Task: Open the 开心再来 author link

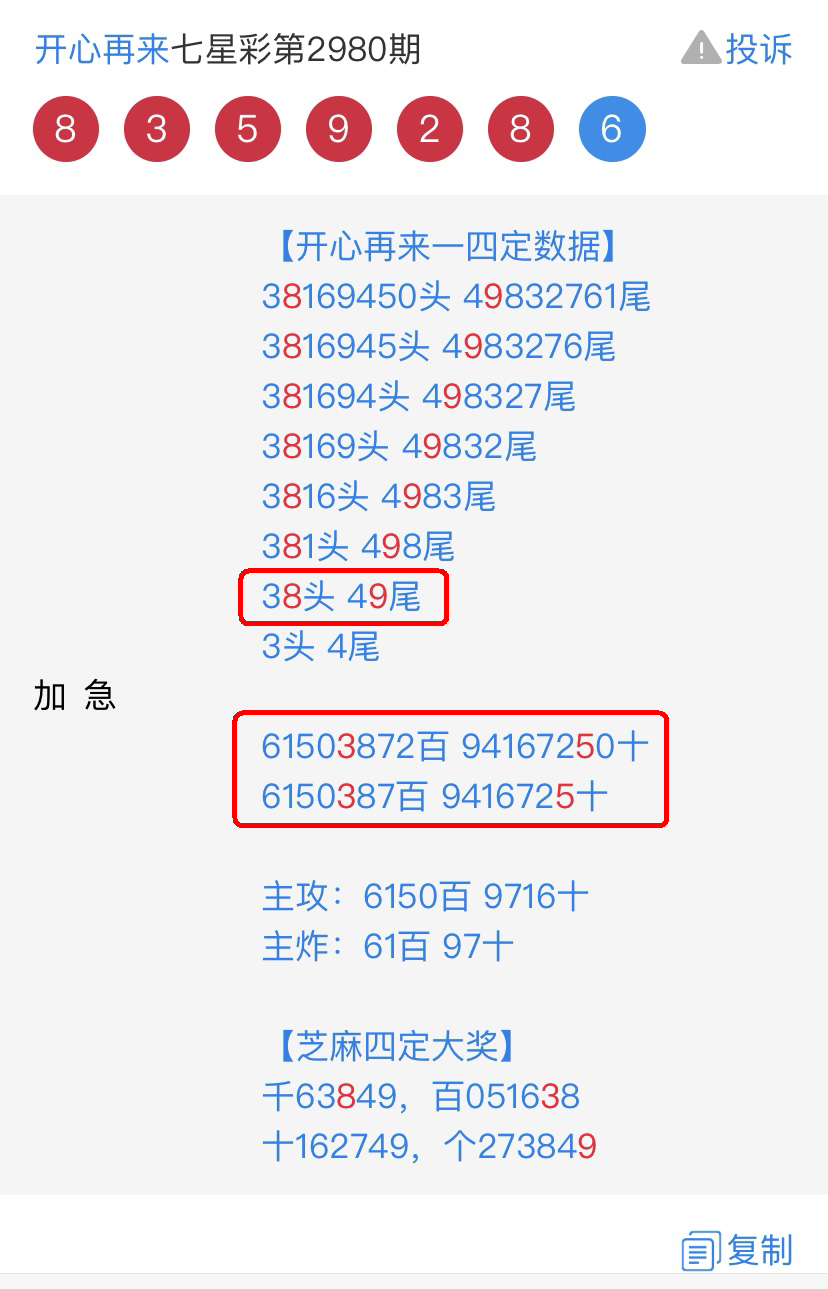Action: click(102, 49)
